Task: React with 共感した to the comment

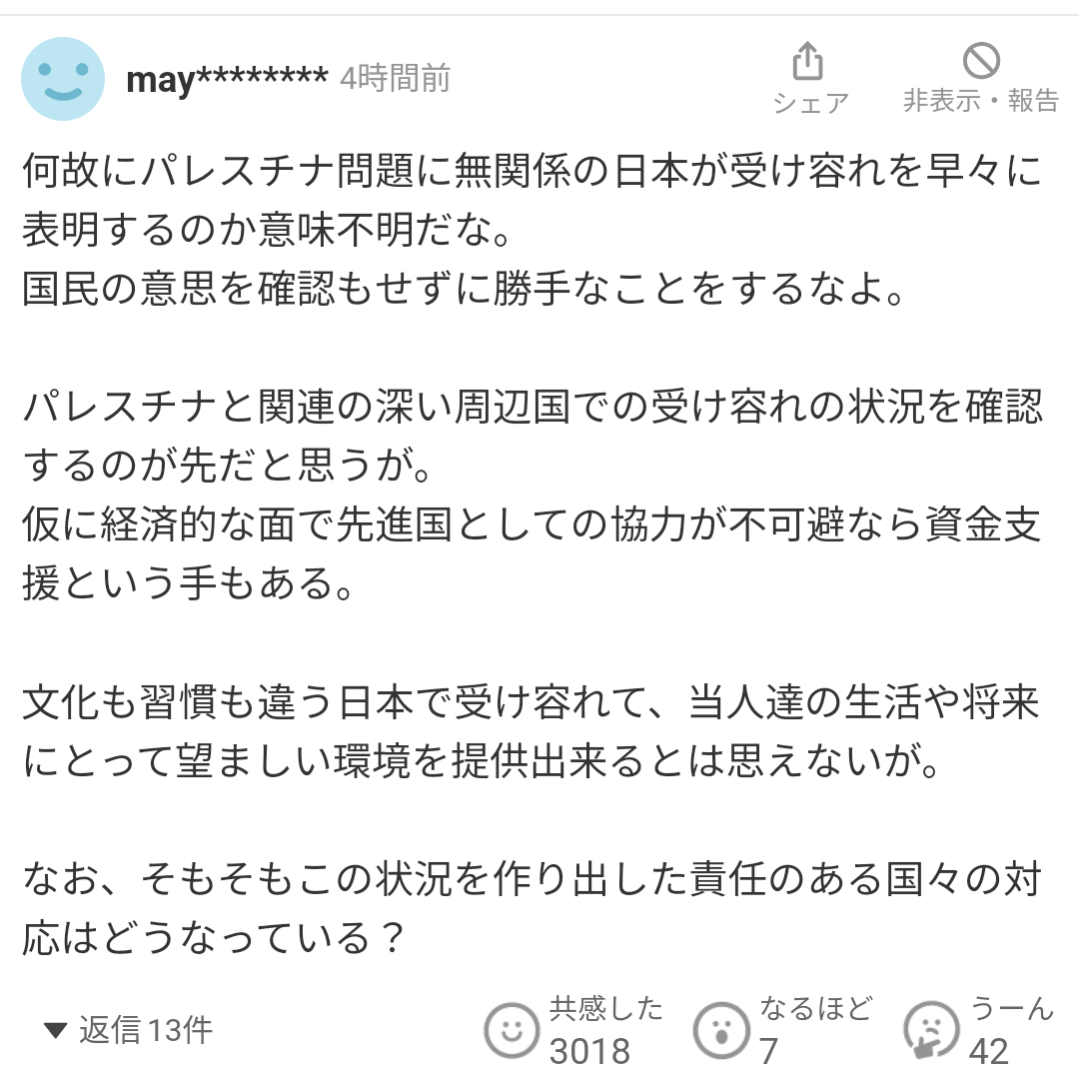Action: point(512,1030)
